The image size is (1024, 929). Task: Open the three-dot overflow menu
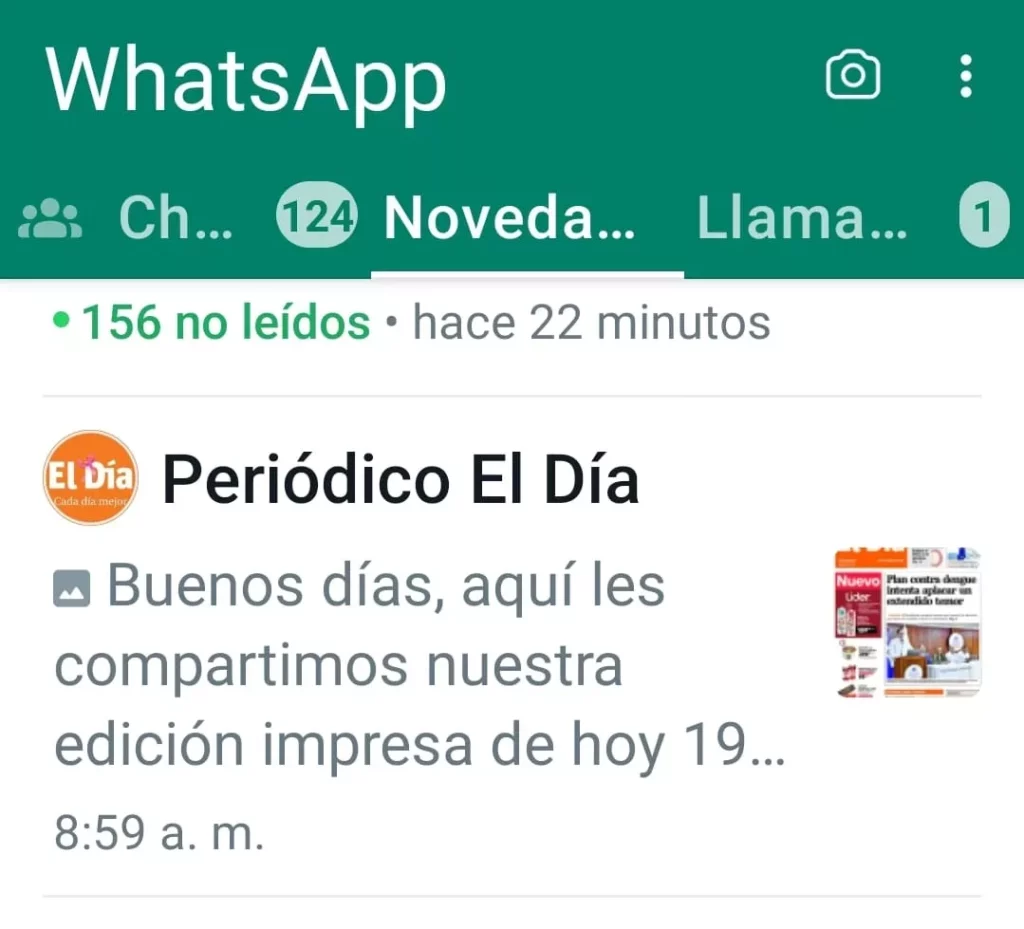coord(965,76)
